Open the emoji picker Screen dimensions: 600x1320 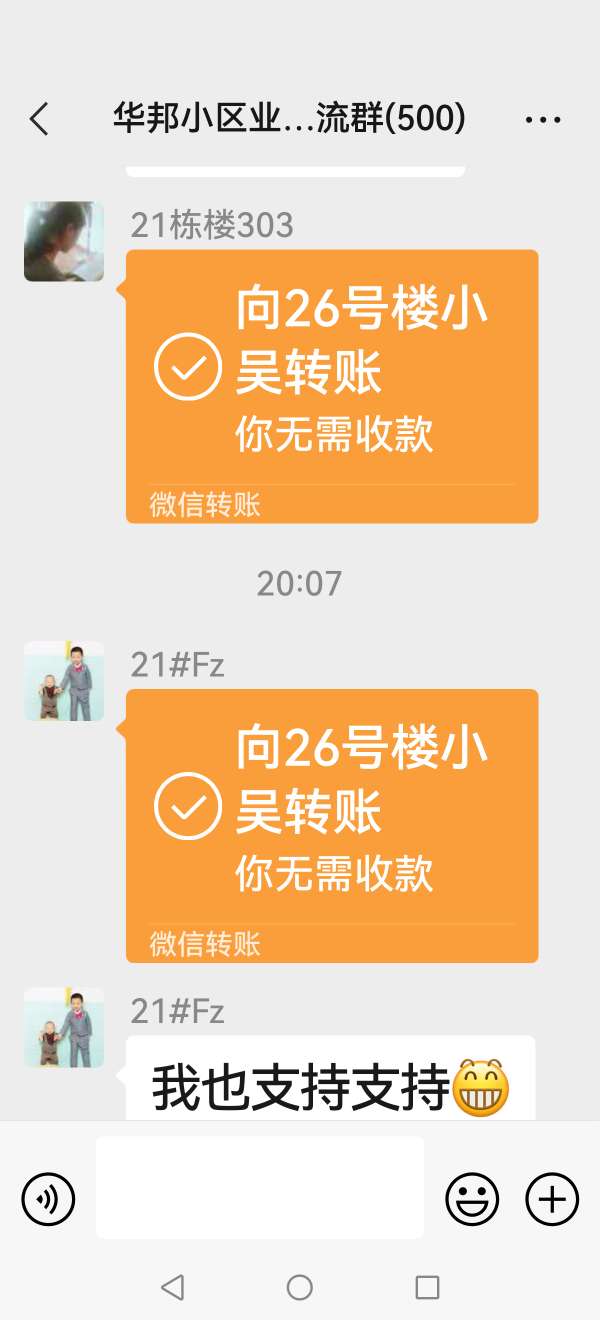point(472,1198)
